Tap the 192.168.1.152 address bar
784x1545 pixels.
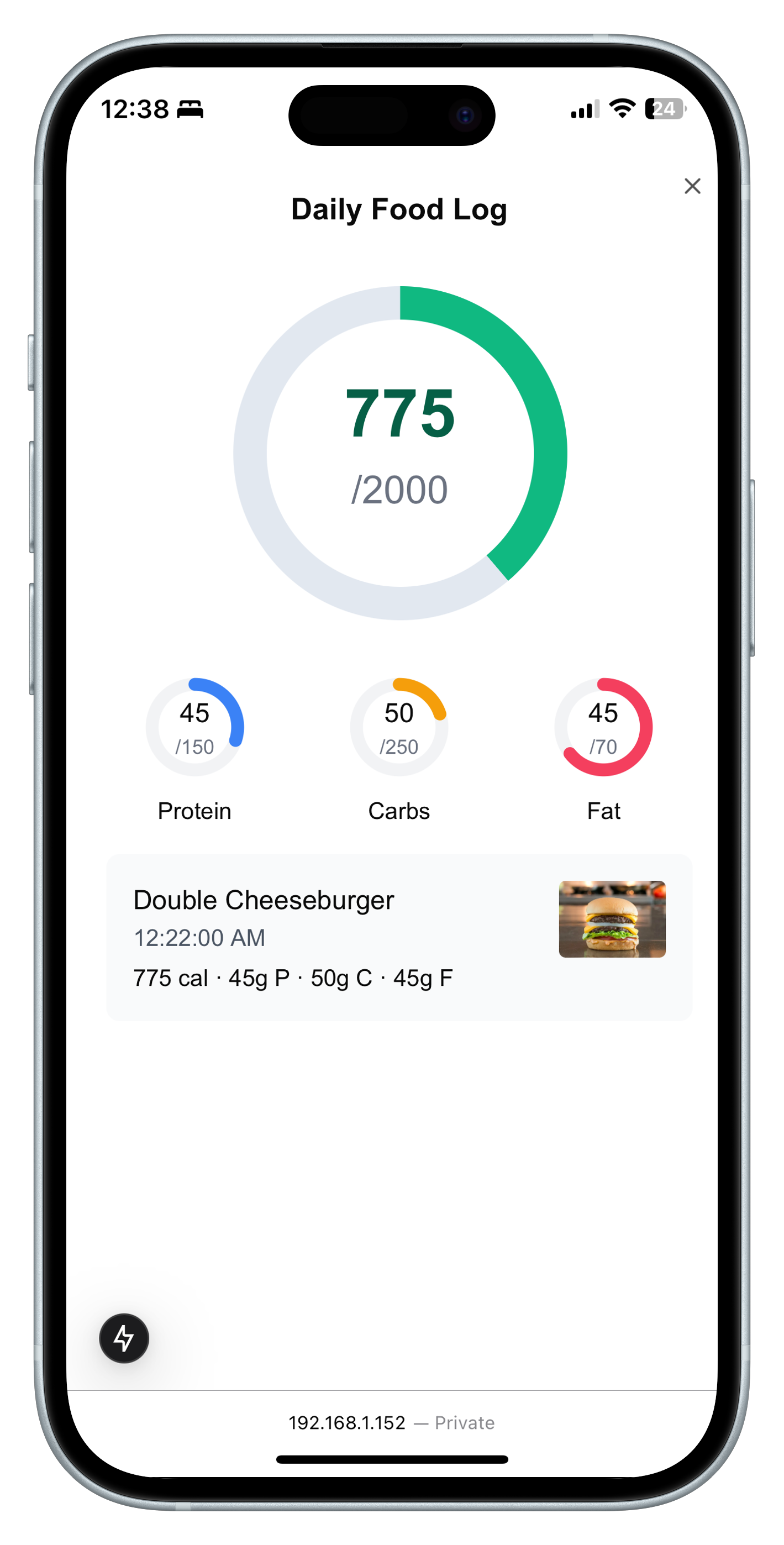coord(391,1422)
